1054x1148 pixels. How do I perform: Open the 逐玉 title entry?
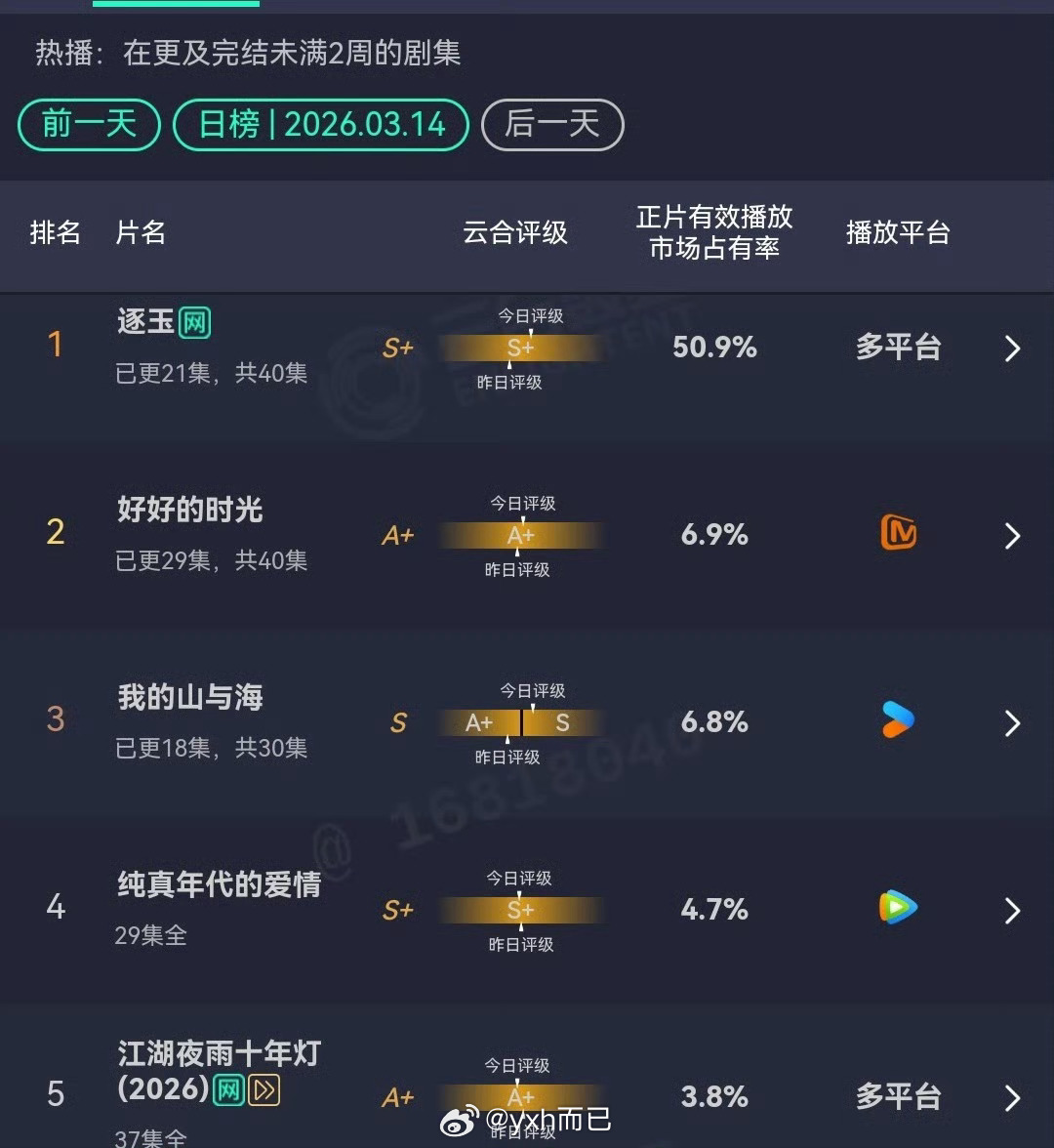[147, 322]
